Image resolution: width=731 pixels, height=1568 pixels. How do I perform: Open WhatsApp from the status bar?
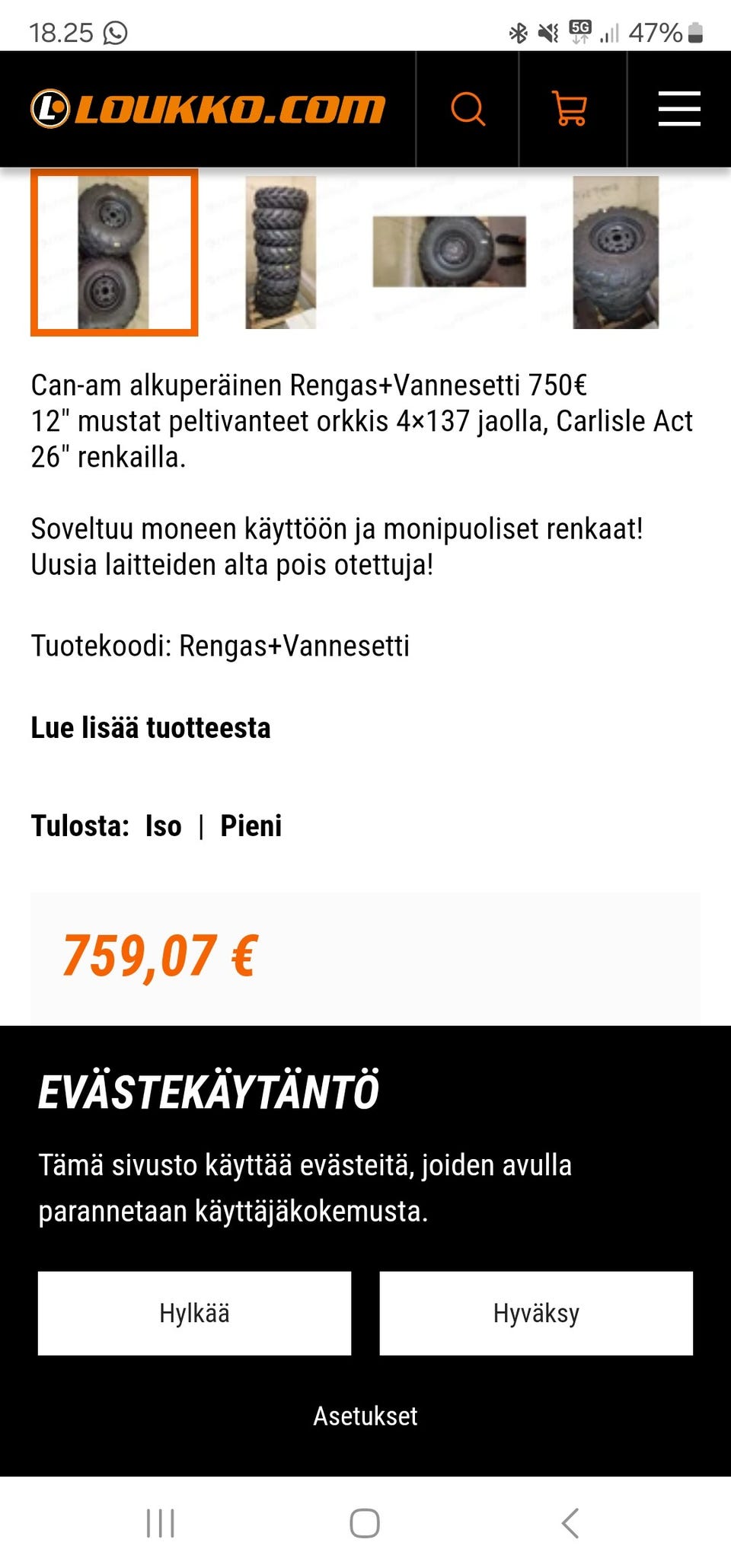(x=113, y=32)
